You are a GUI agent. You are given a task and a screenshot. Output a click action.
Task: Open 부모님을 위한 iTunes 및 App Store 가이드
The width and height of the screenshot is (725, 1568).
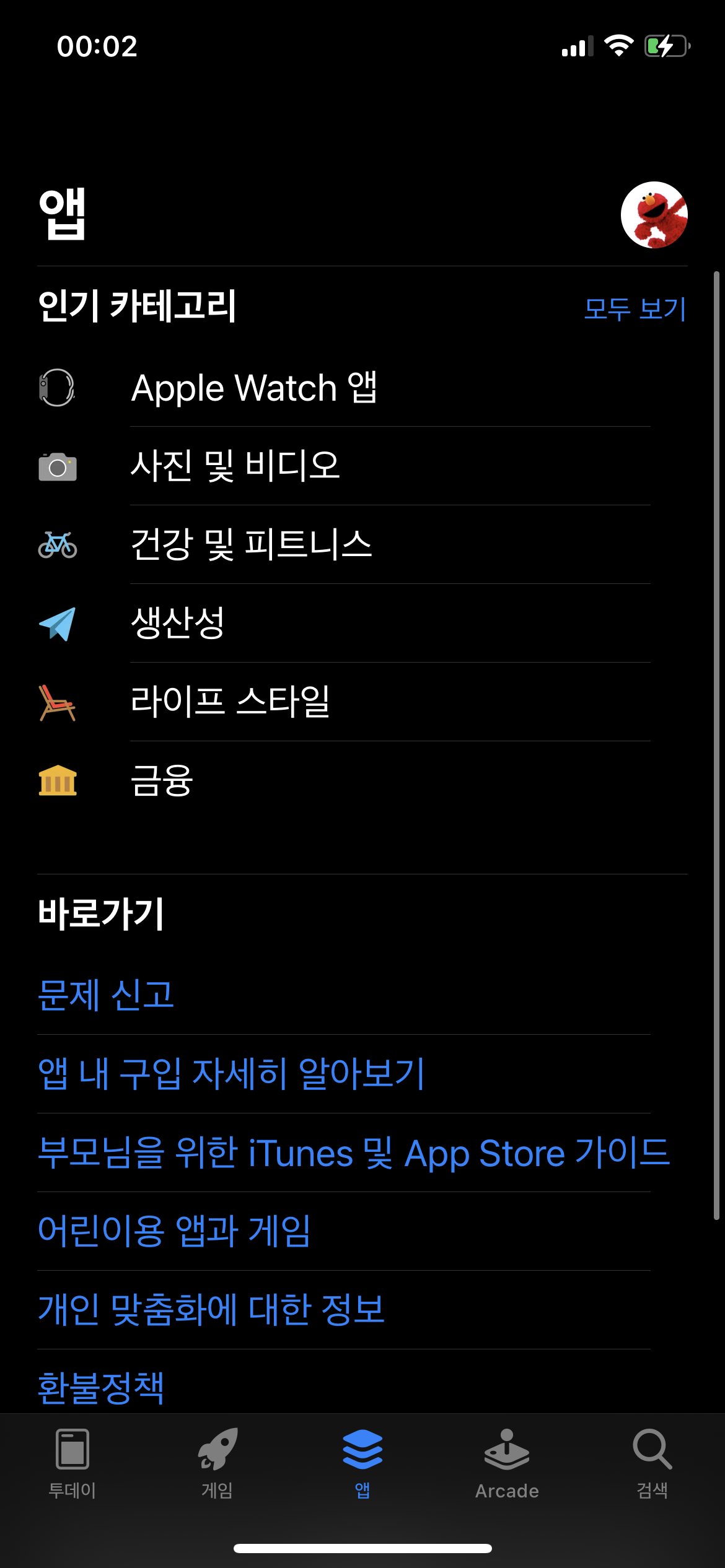point(353,1152)
